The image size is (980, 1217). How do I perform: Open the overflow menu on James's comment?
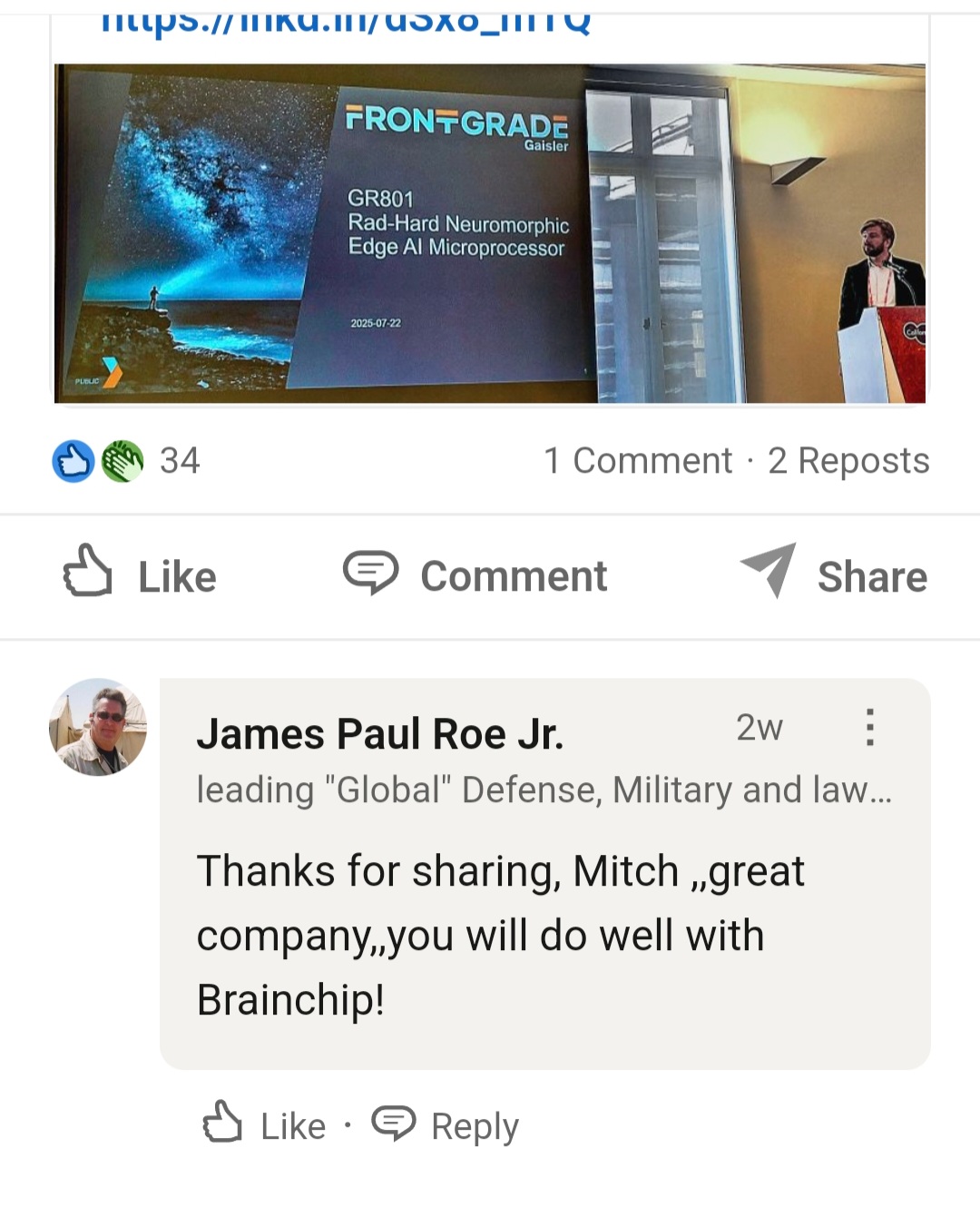click(869, 727)
